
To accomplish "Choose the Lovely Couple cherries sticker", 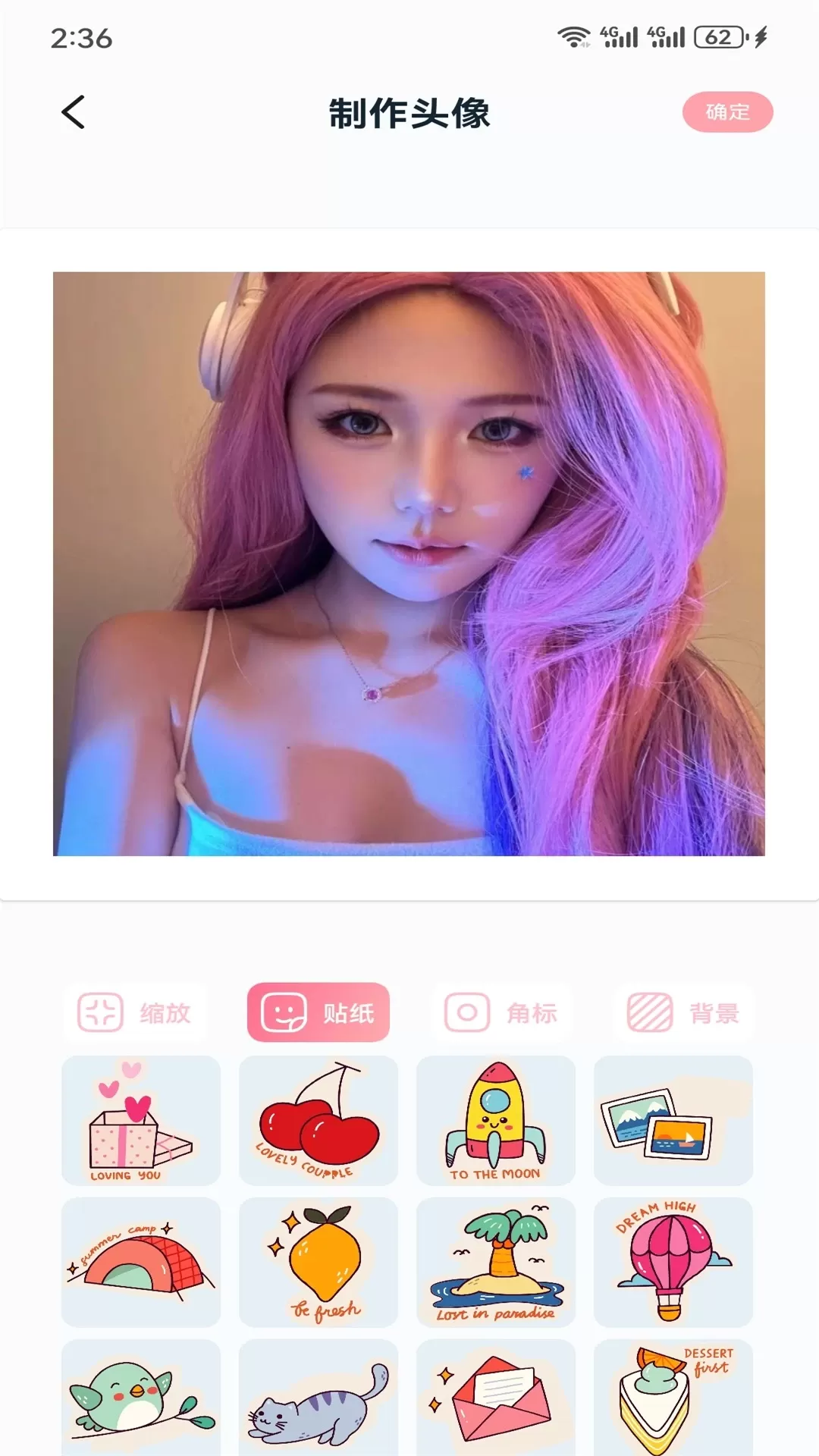I will pyautogui.click(x=318, y=1120).
